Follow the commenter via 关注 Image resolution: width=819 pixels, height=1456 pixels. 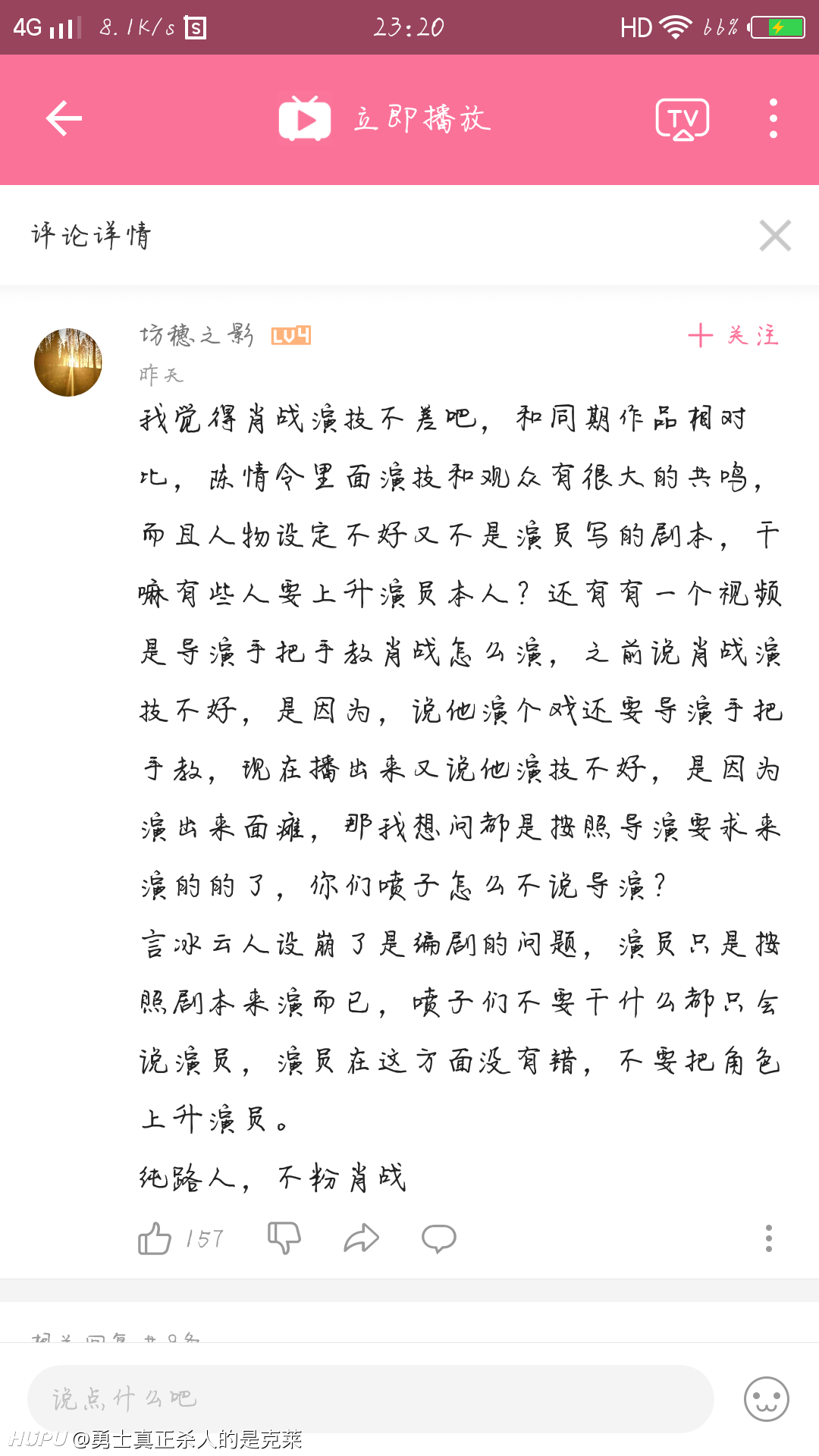point(734,335)
